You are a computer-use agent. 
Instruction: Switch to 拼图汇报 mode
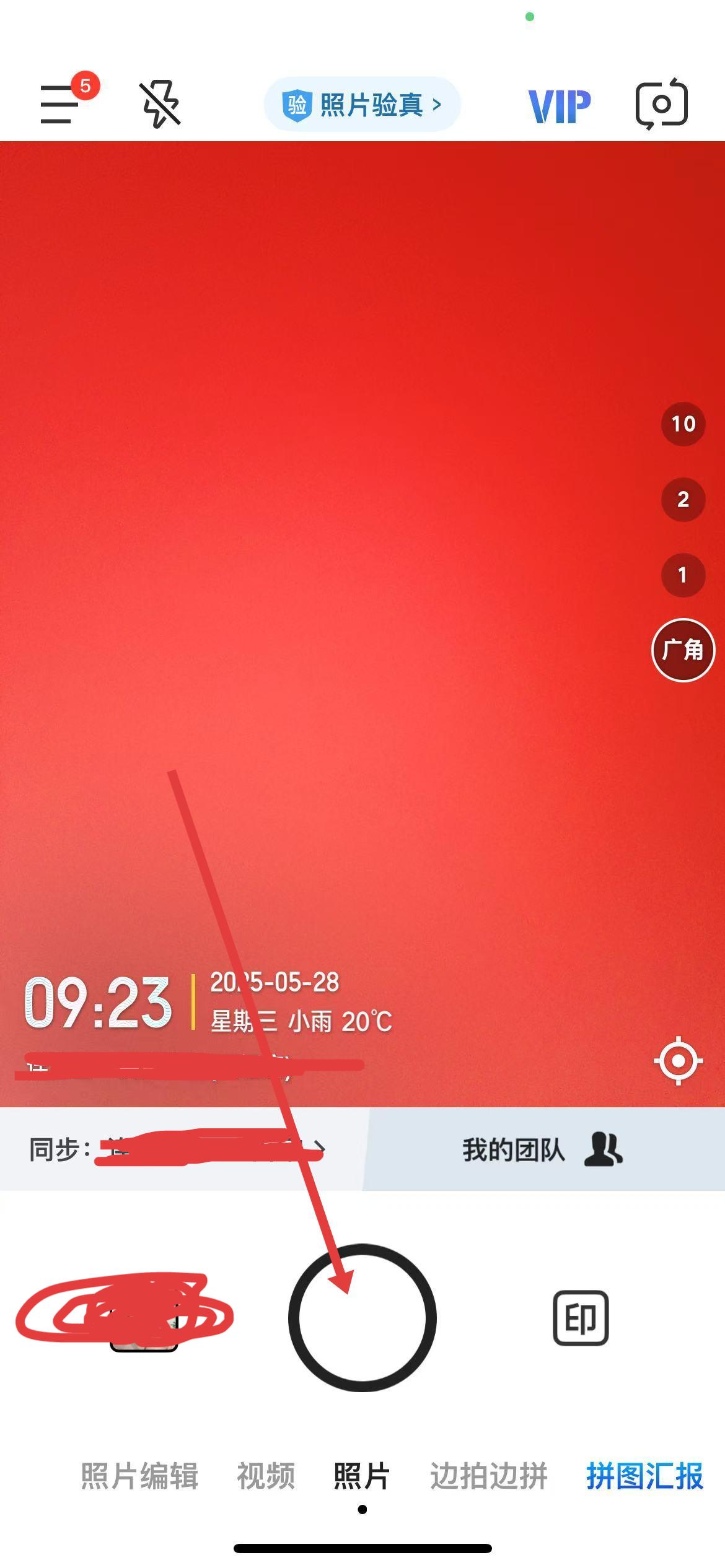click(x=645, y=1476)
